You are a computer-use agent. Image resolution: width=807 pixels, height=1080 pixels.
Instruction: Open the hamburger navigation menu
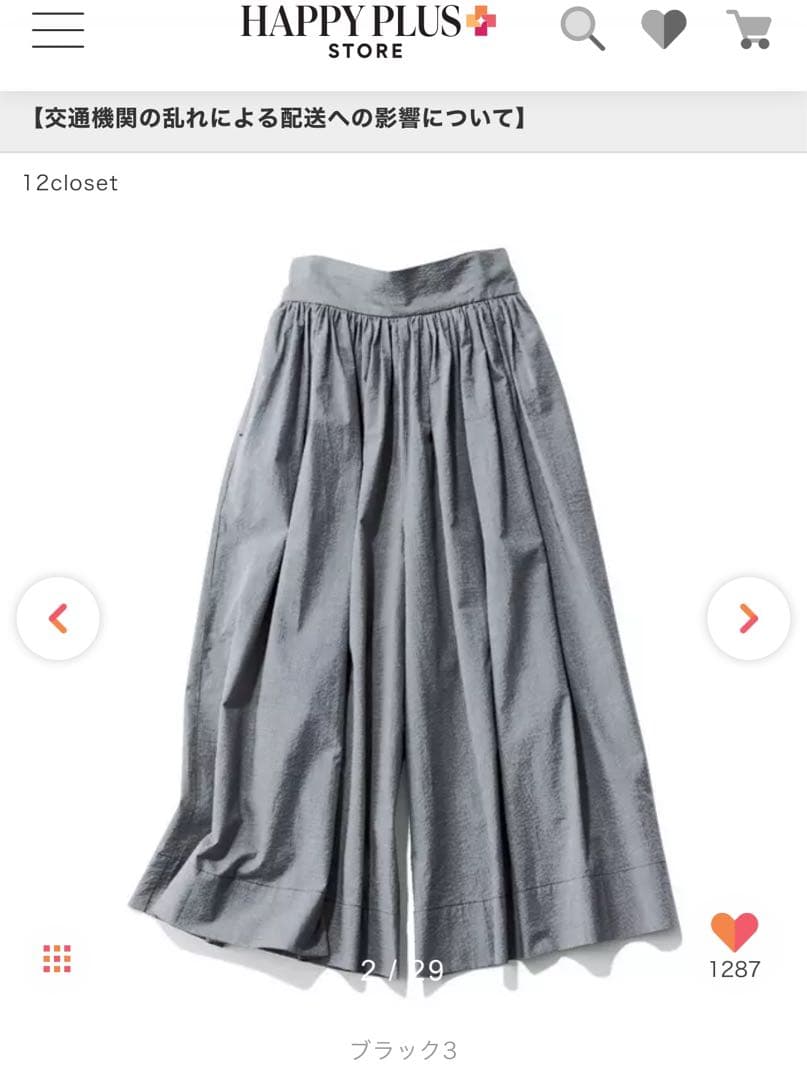point(57,30)
